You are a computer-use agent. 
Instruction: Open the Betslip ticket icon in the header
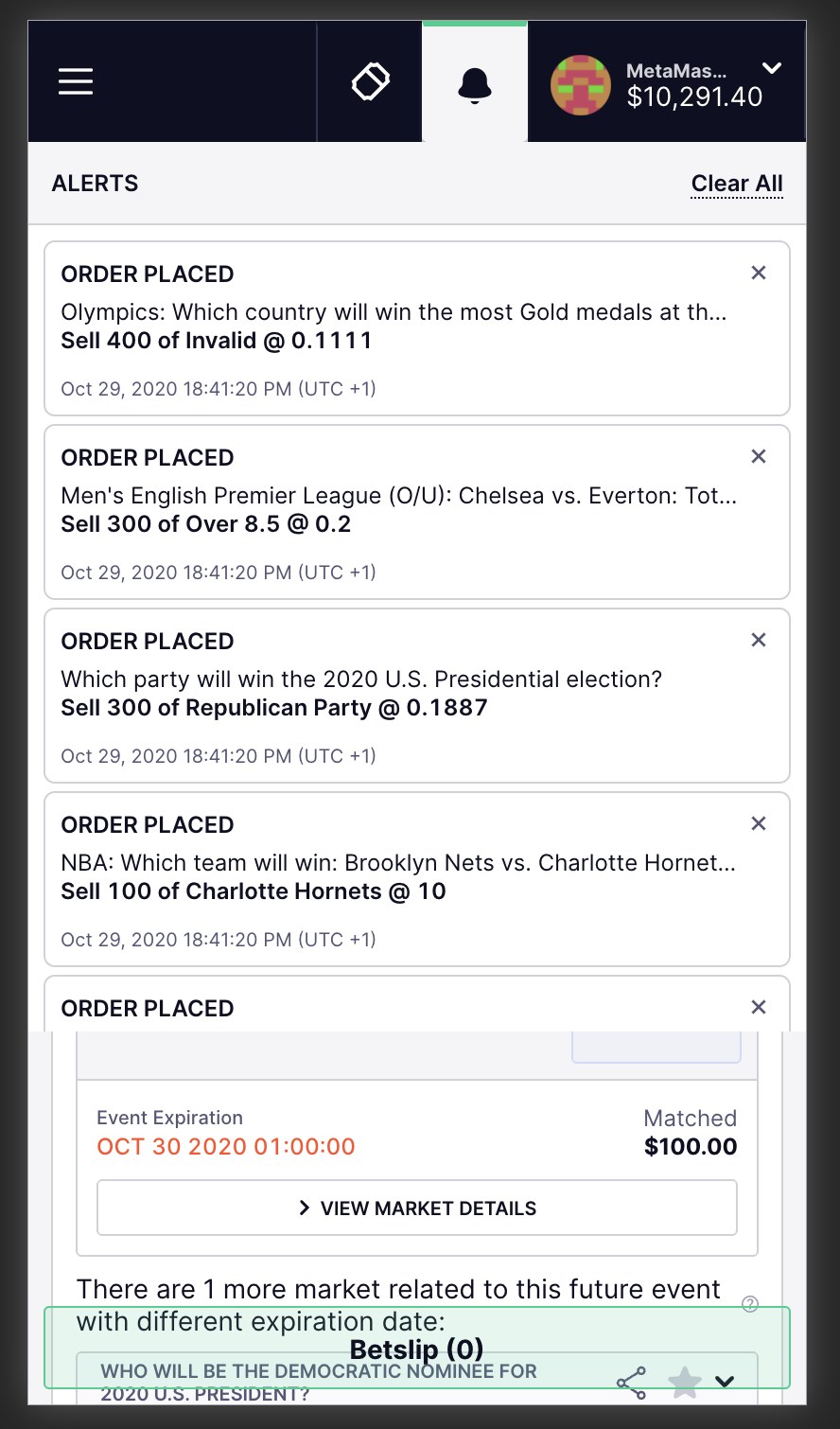pyautogui.click(x=369, y=81)
